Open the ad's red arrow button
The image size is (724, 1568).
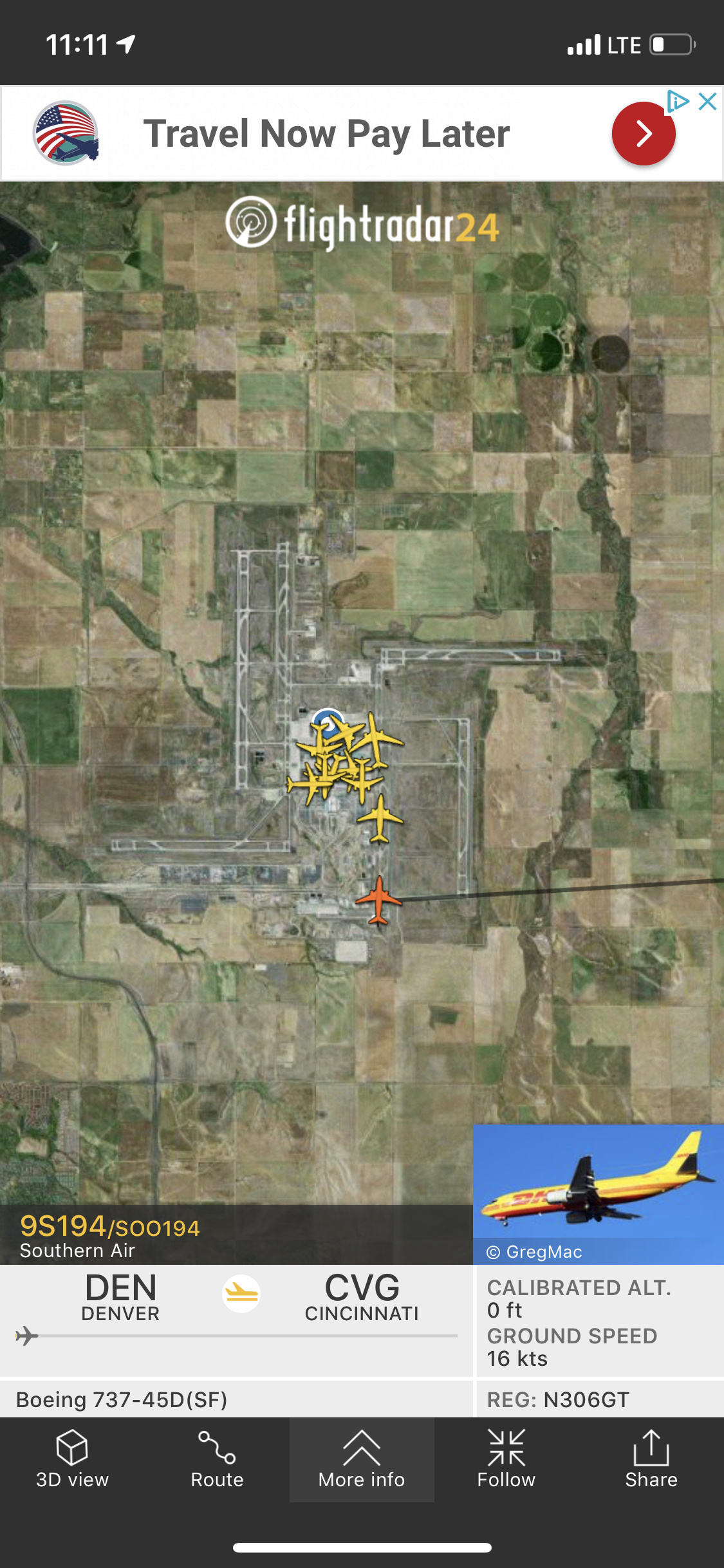pos(643,134)
